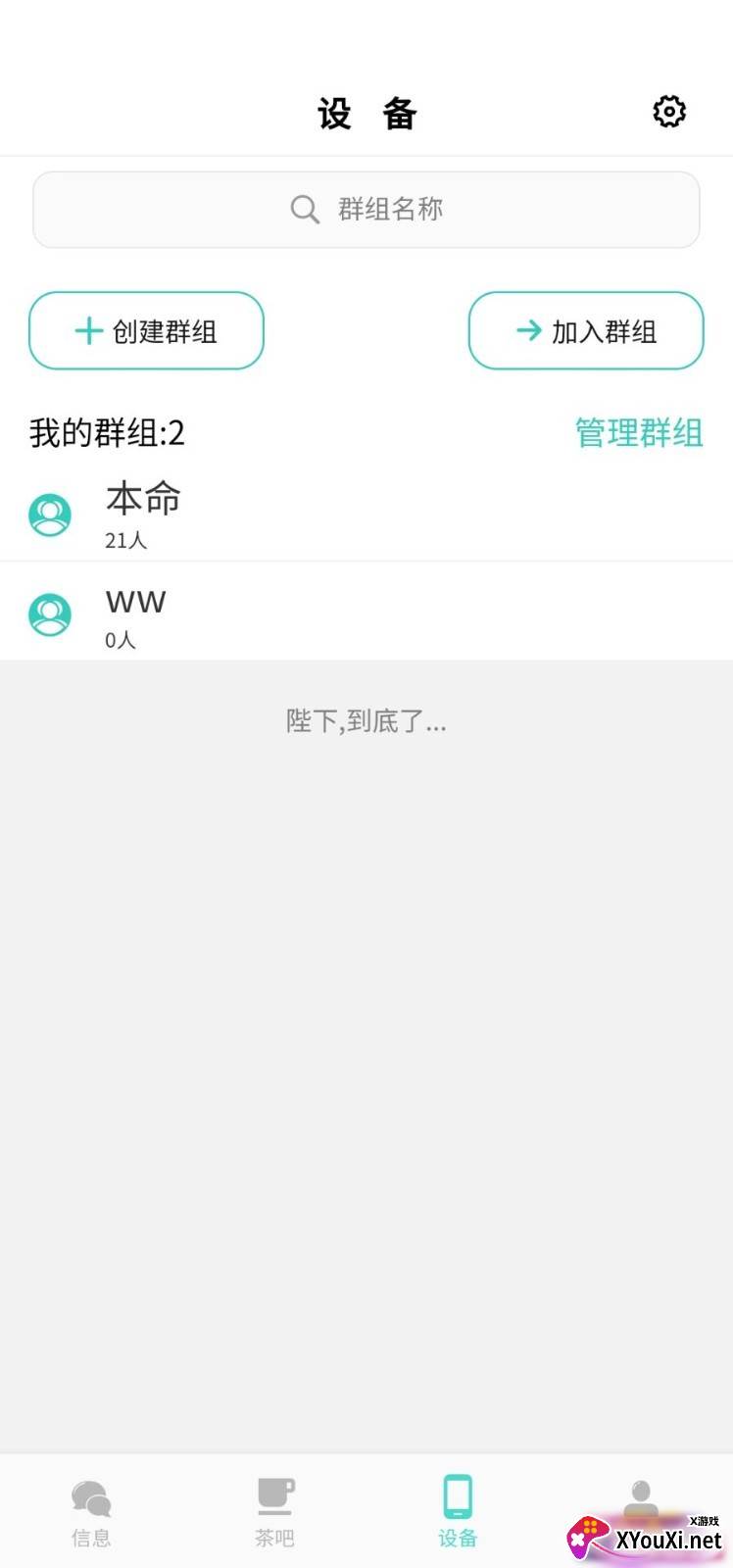Switch to the 信息 tab
Image resolution: width=733 pixels, height=1568 pixels.
coord(91,1511)
